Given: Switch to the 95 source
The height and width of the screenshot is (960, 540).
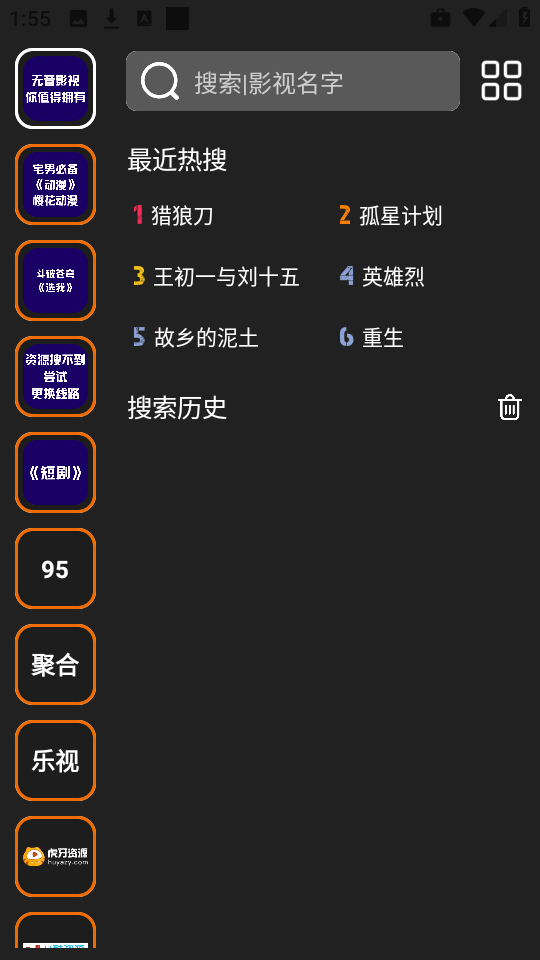Looking at the screenshot, I should pyautogui.click(x=56, y=569).
